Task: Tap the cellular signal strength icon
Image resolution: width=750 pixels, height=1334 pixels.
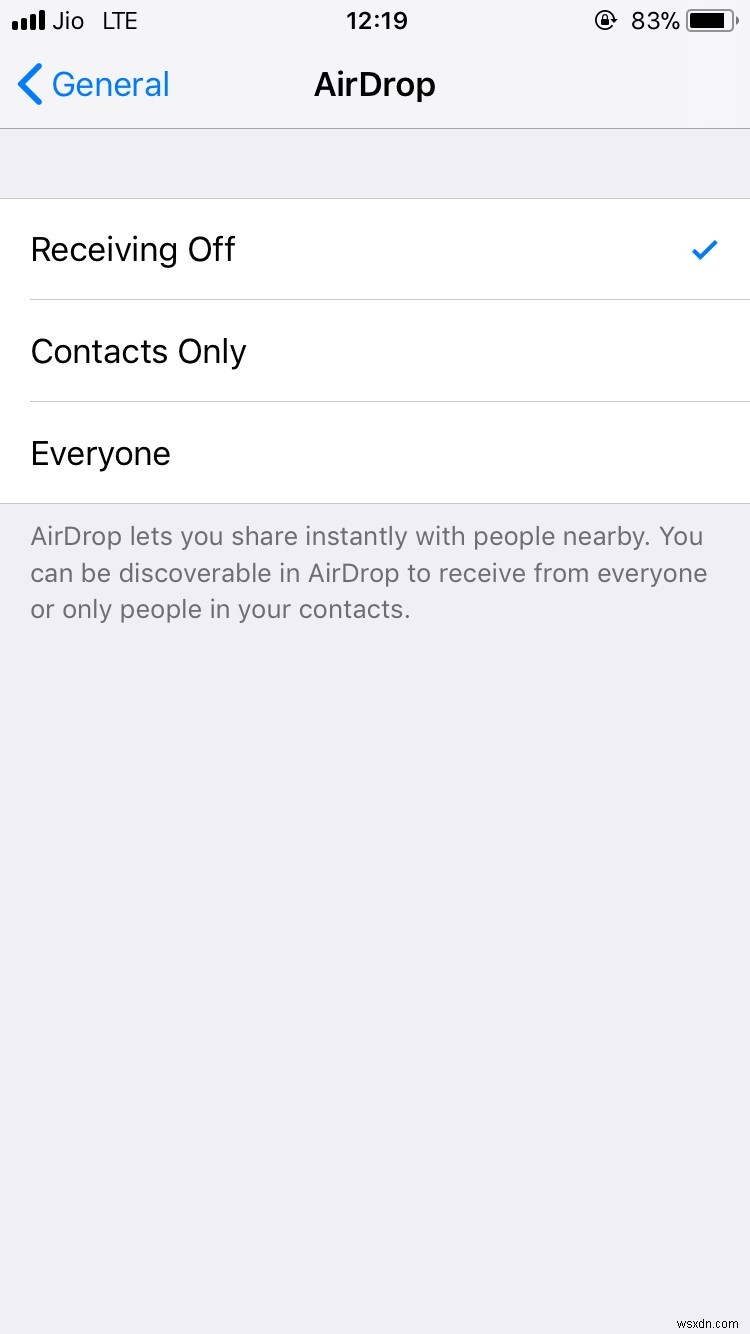Action: click(30, 19)
